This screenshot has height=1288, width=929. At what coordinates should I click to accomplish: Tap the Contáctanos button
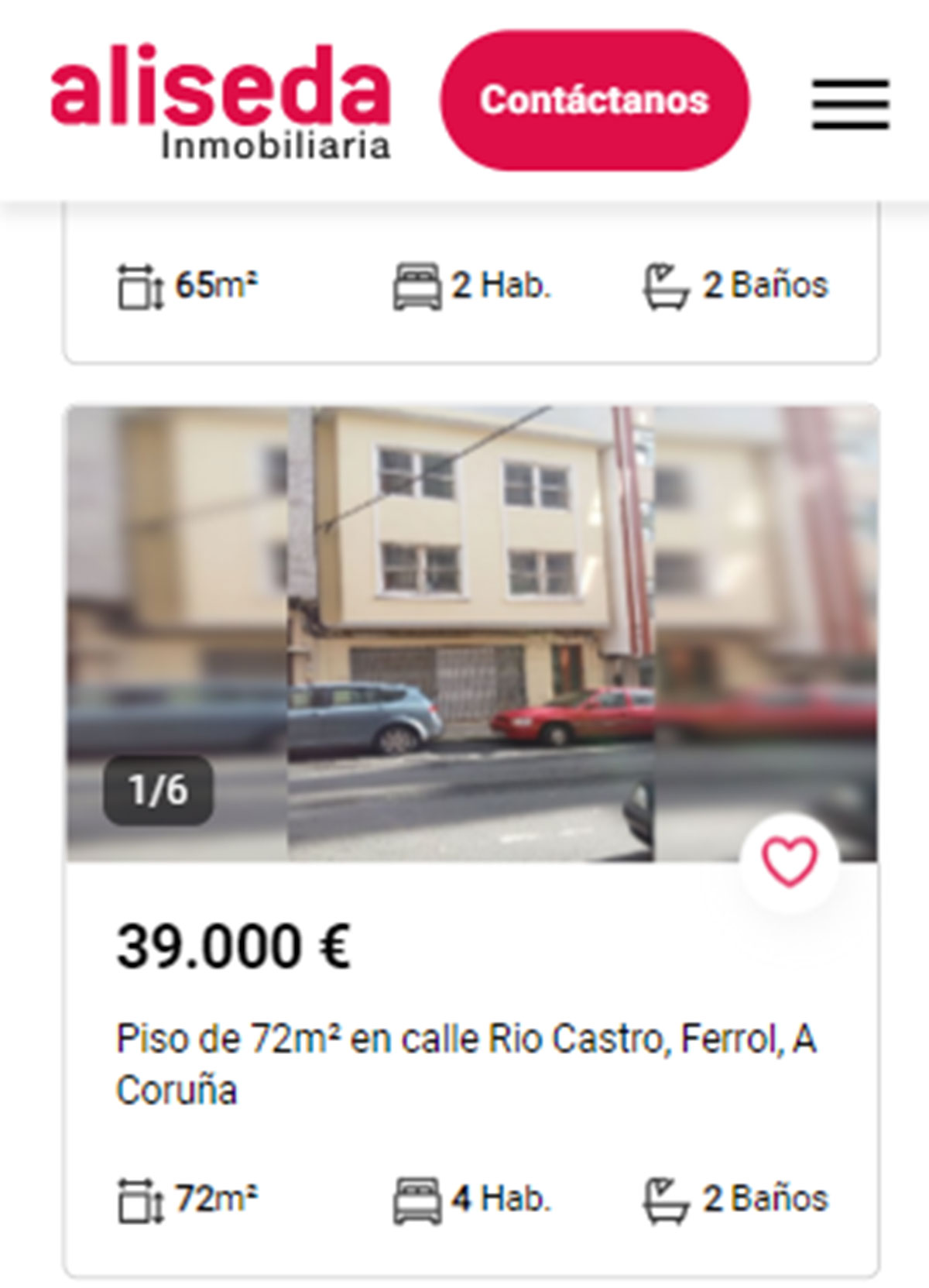[x=594, y=101]
